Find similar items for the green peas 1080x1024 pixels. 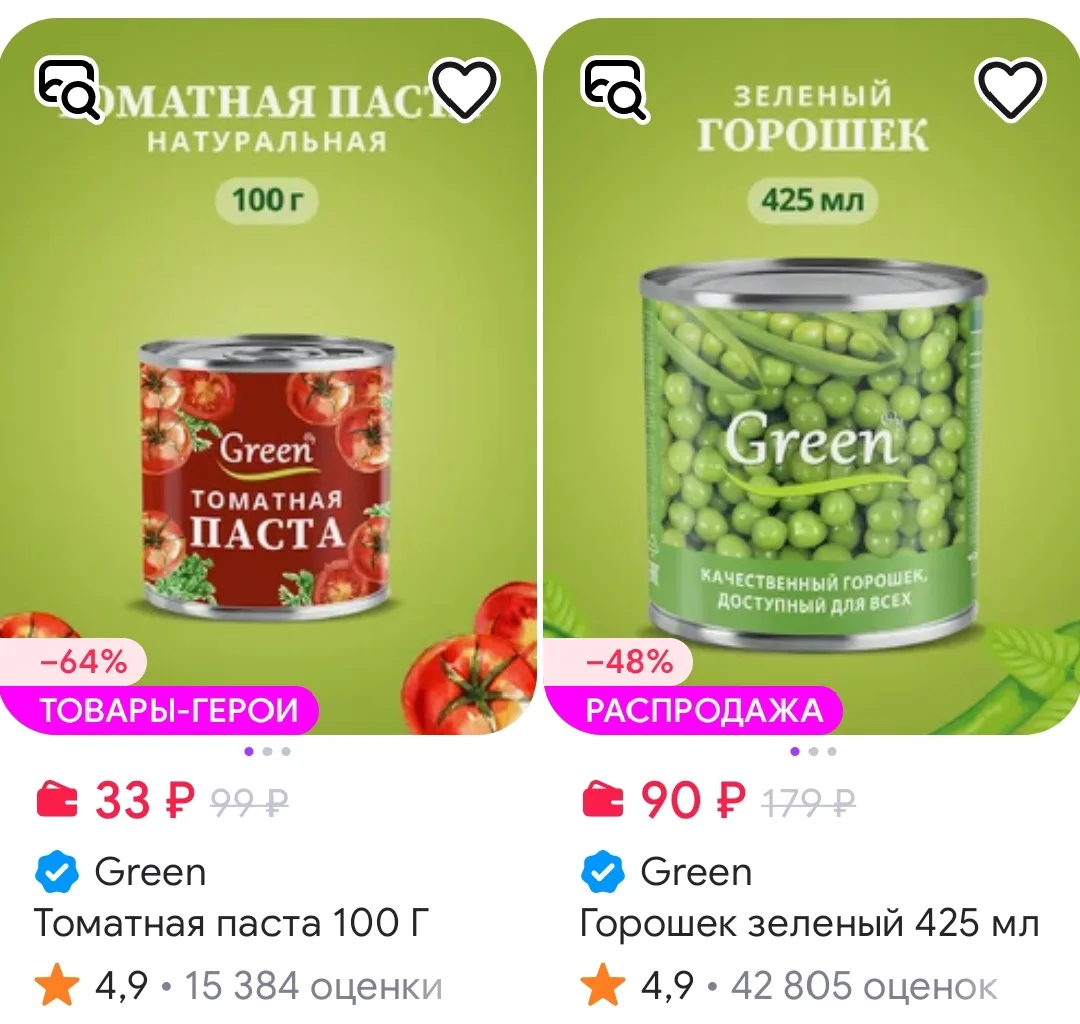614,89
